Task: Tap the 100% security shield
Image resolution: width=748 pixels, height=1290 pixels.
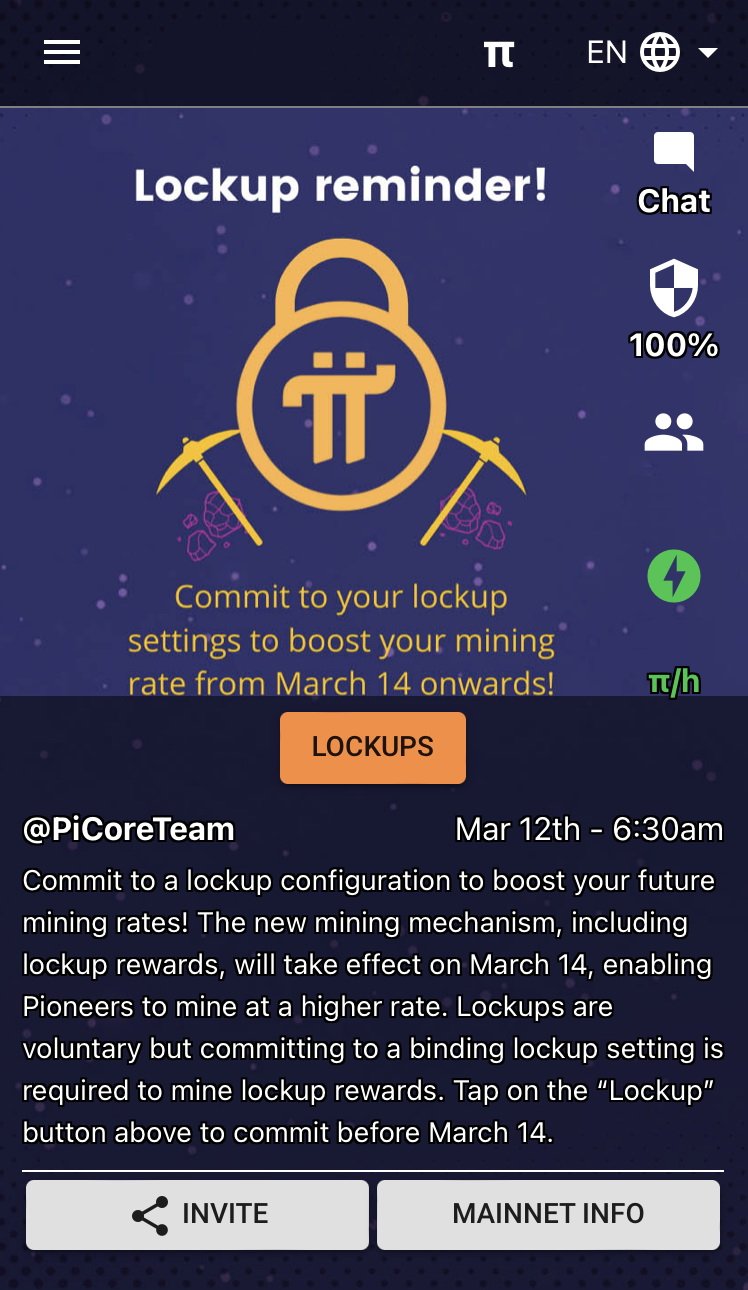Action: pyautogui.click(x=674, y=309)
